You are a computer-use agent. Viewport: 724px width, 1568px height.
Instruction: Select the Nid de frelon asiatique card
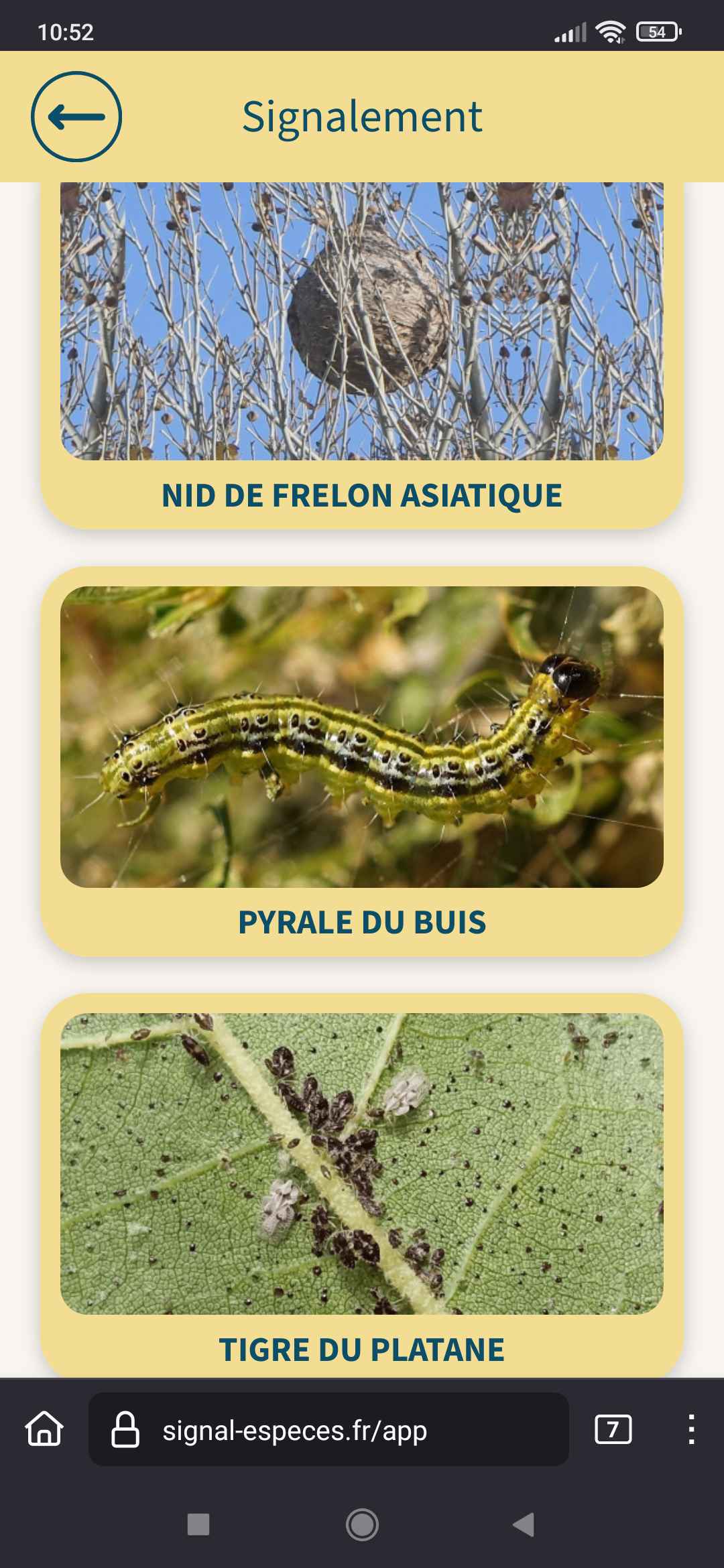[362, 355]
